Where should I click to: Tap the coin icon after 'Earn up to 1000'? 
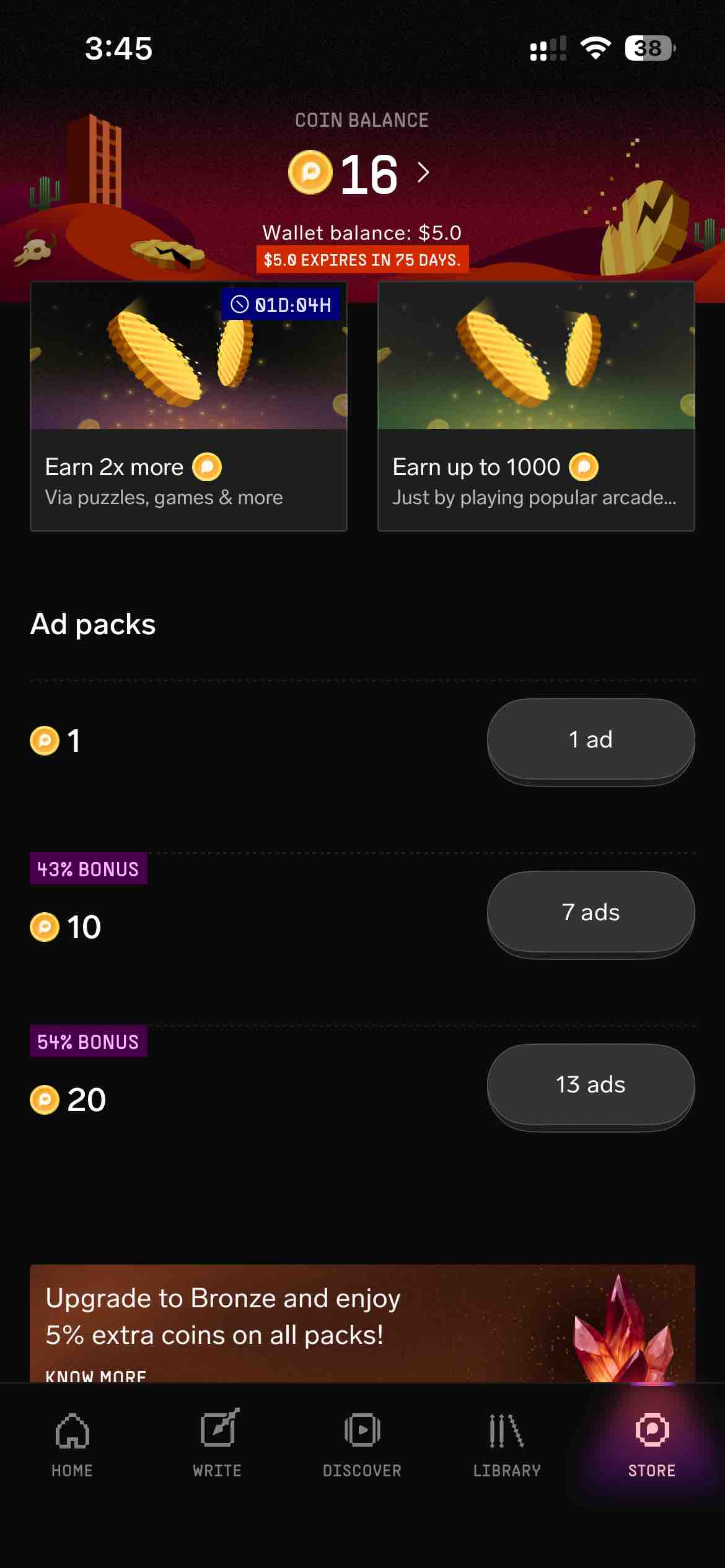click(x=583, y=468)
